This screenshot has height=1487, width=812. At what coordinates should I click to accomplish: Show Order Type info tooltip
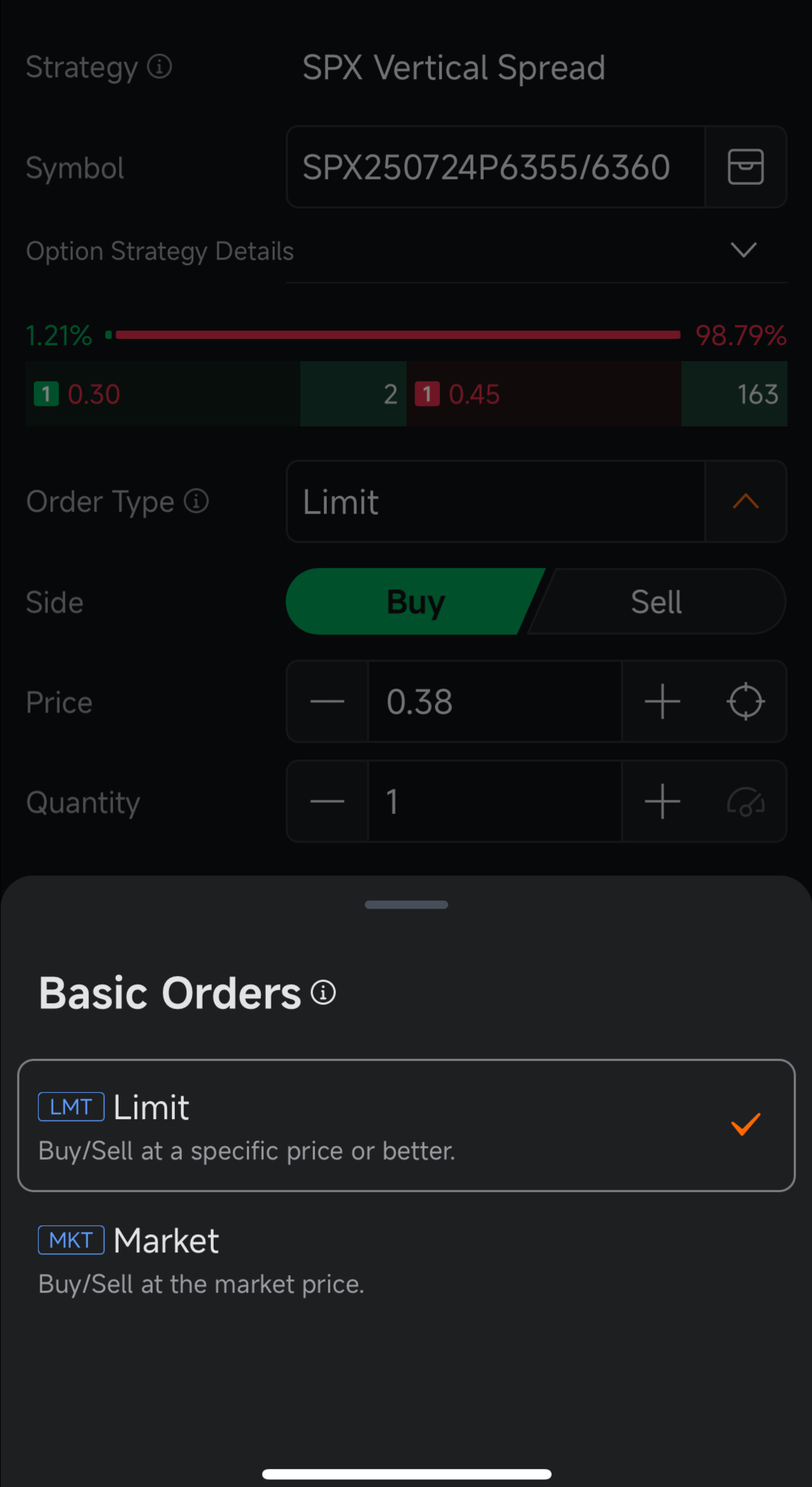[196, 501]
